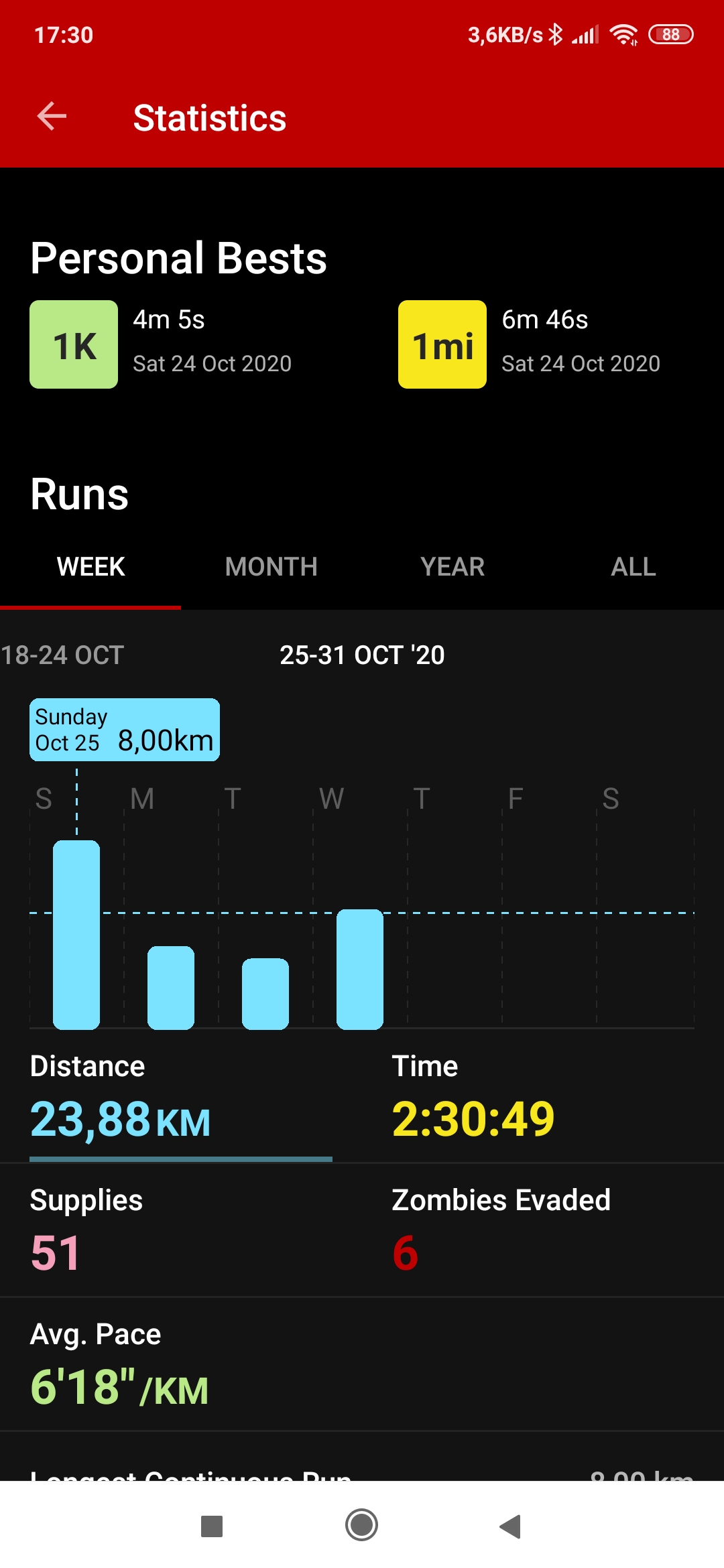Go back from the Statistics screen
The width and height of the screenshot is (724, 1568).
(x=52, y=117)
